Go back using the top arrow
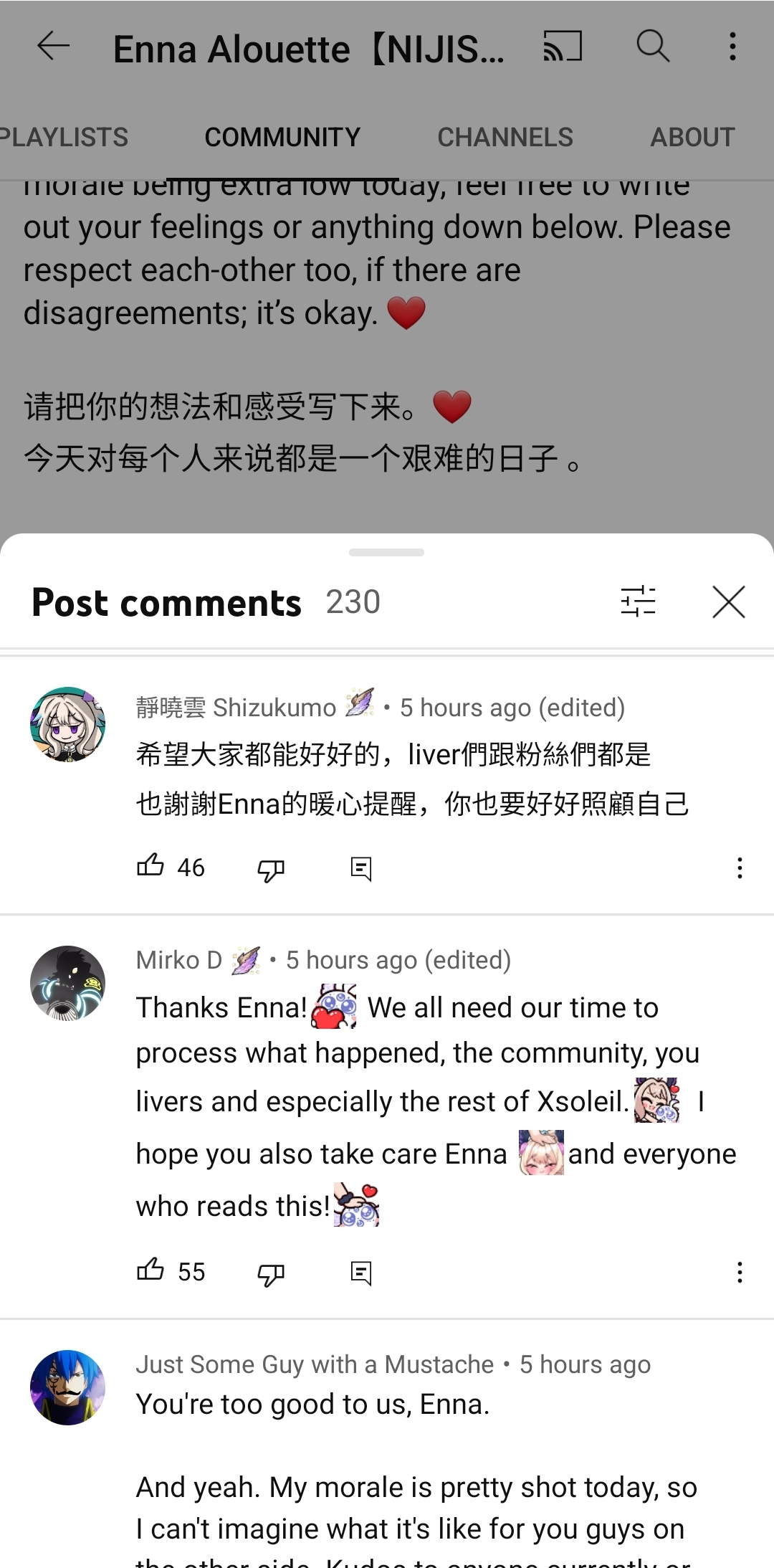 pyautogui.click(x=54, y=47)
